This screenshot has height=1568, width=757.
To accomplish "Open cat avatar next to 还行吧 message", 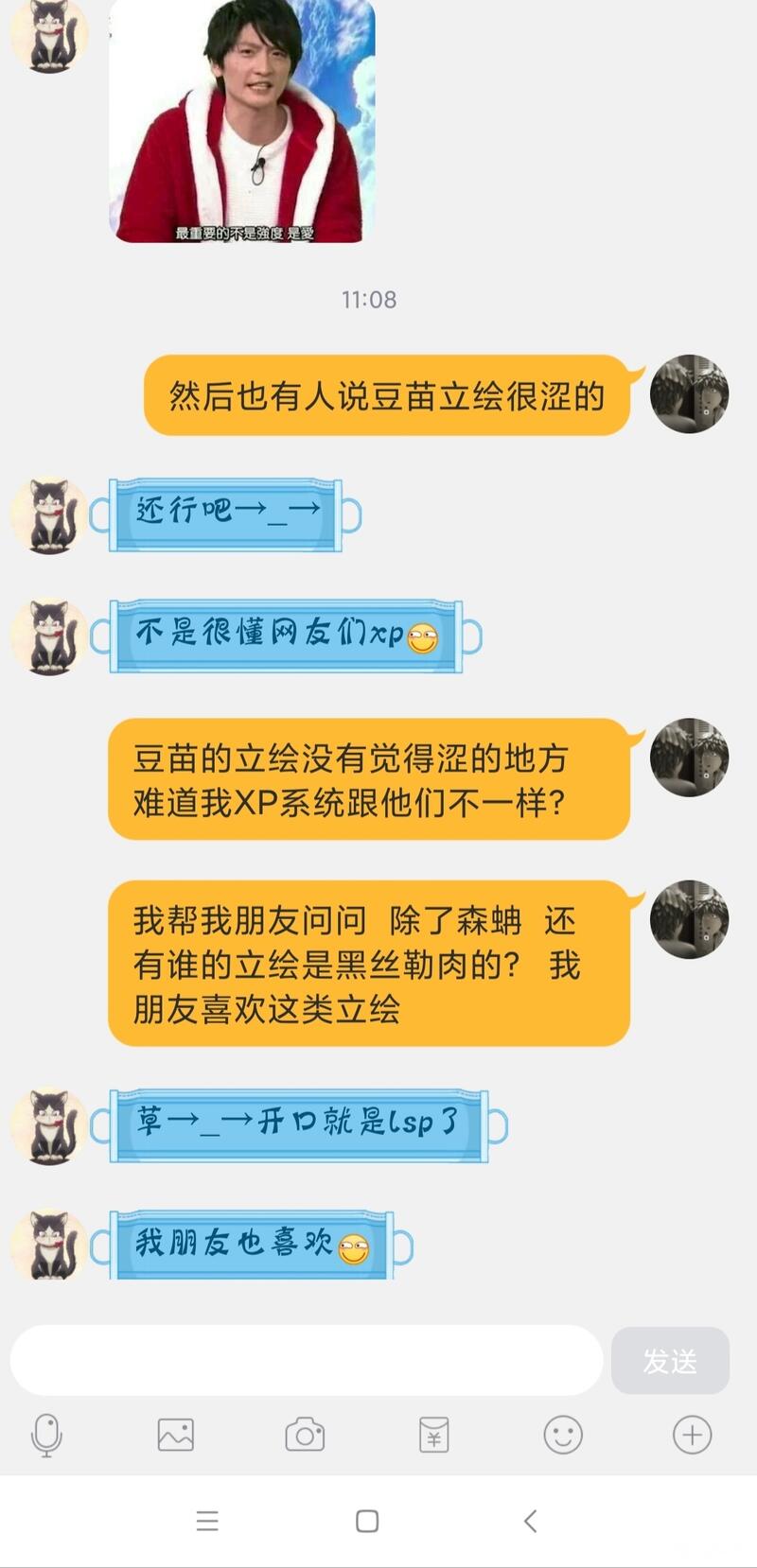I will 49,515.
